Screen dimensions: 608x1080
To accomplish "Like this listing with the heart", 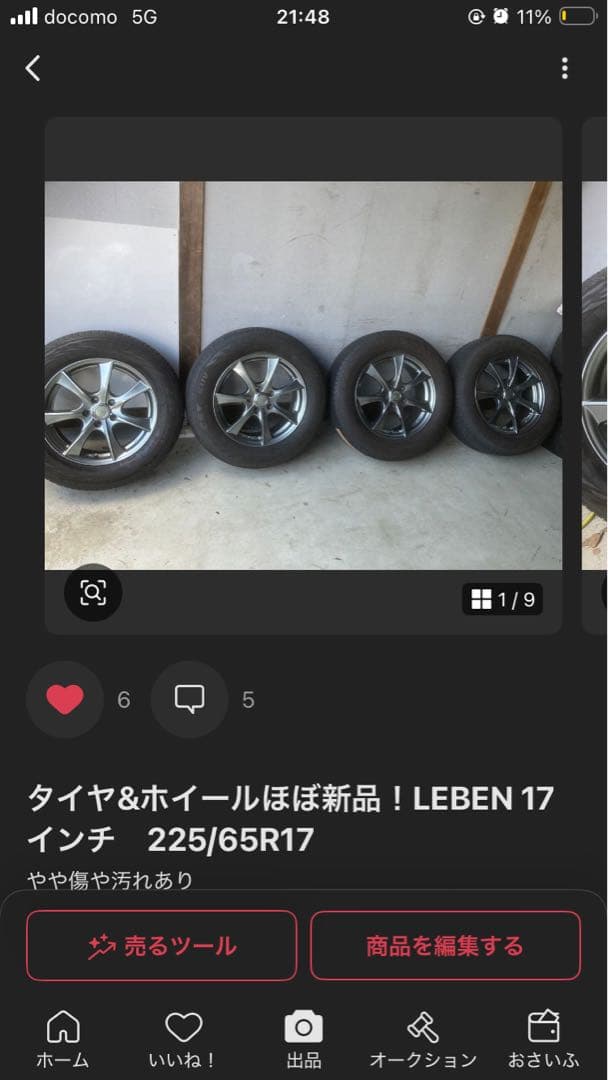I will 65,699.
